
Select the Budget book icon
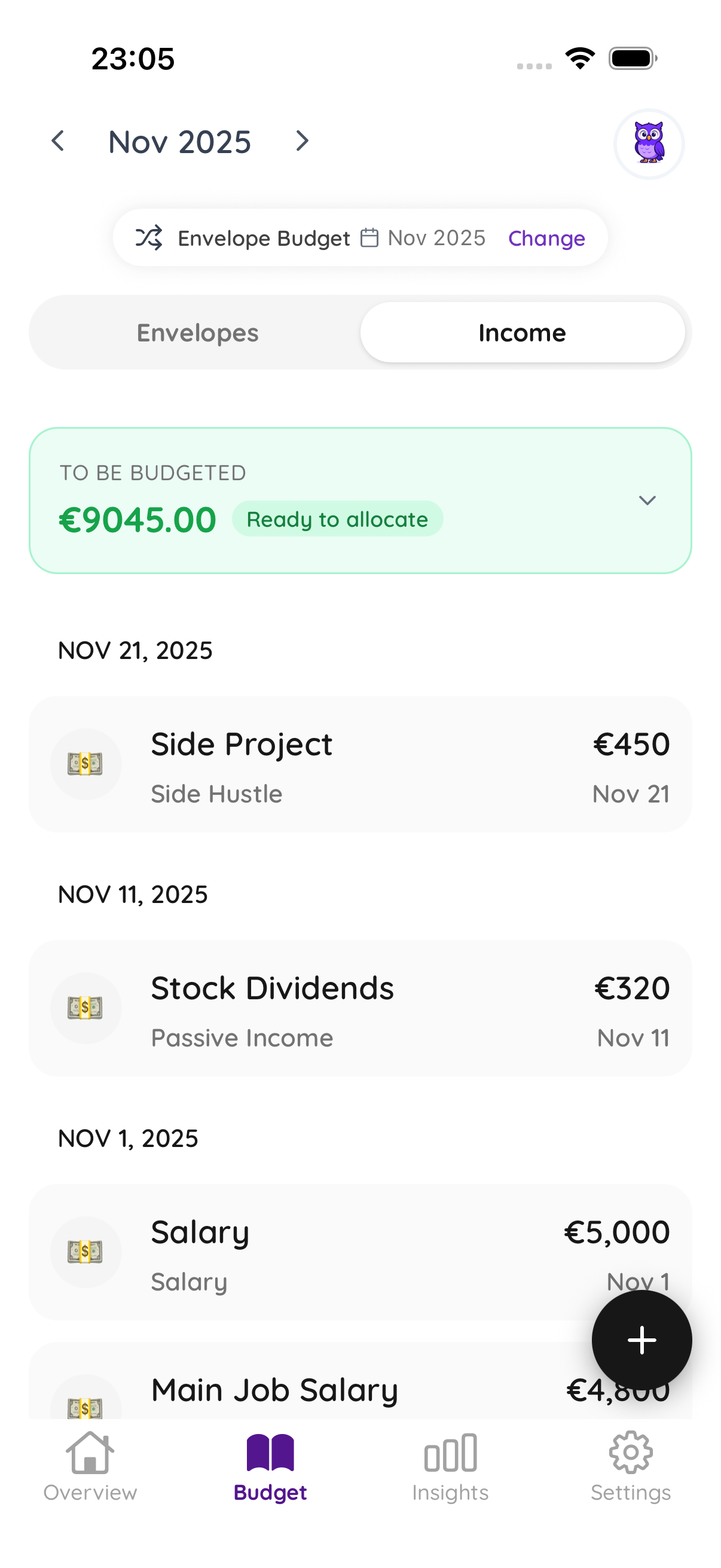coord(270,1454)
